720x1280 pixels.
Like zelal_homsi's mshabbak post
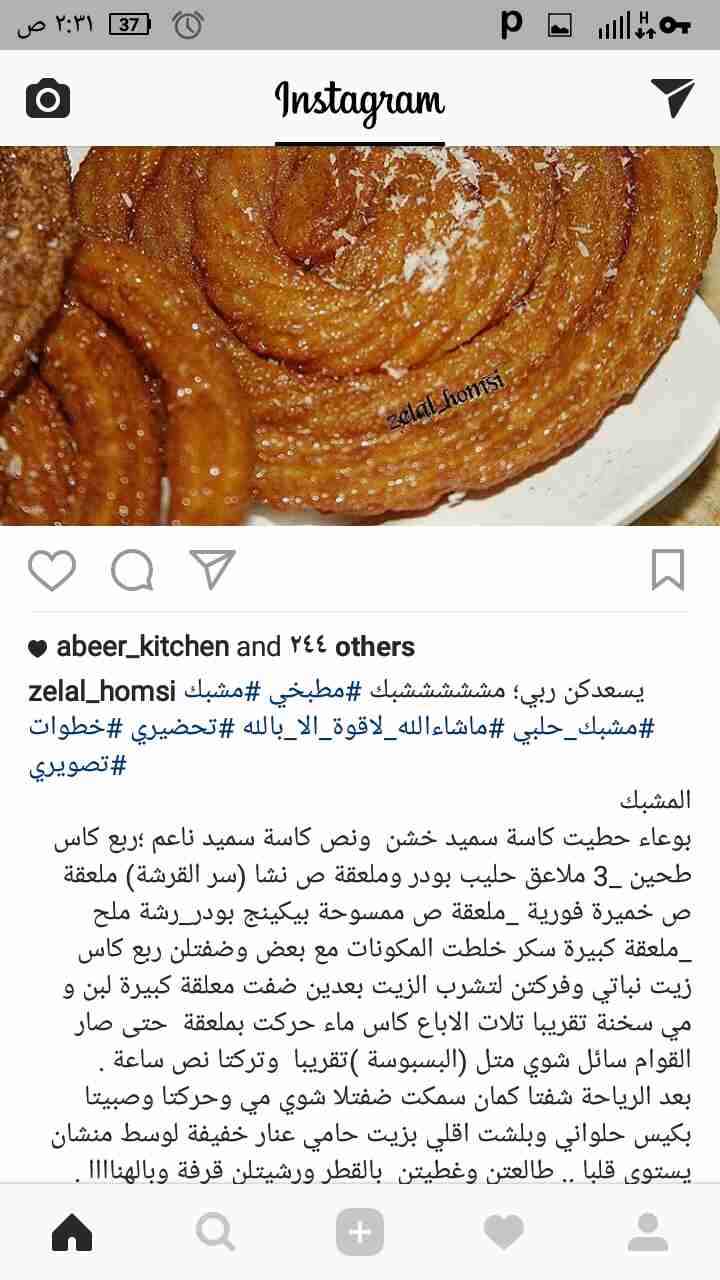click(52, 570)
